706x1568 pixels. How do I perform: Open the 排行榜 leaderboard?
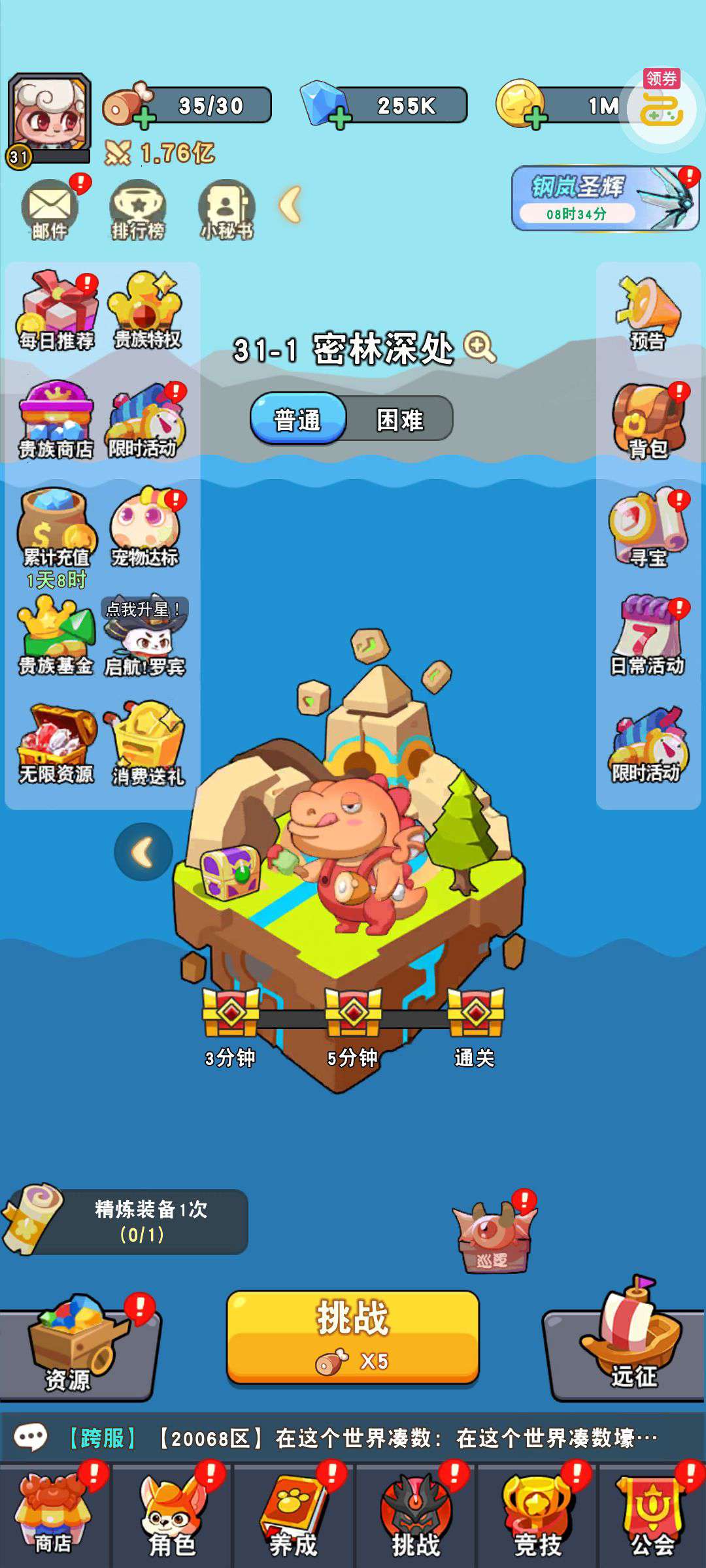click(x=137, y=210)
